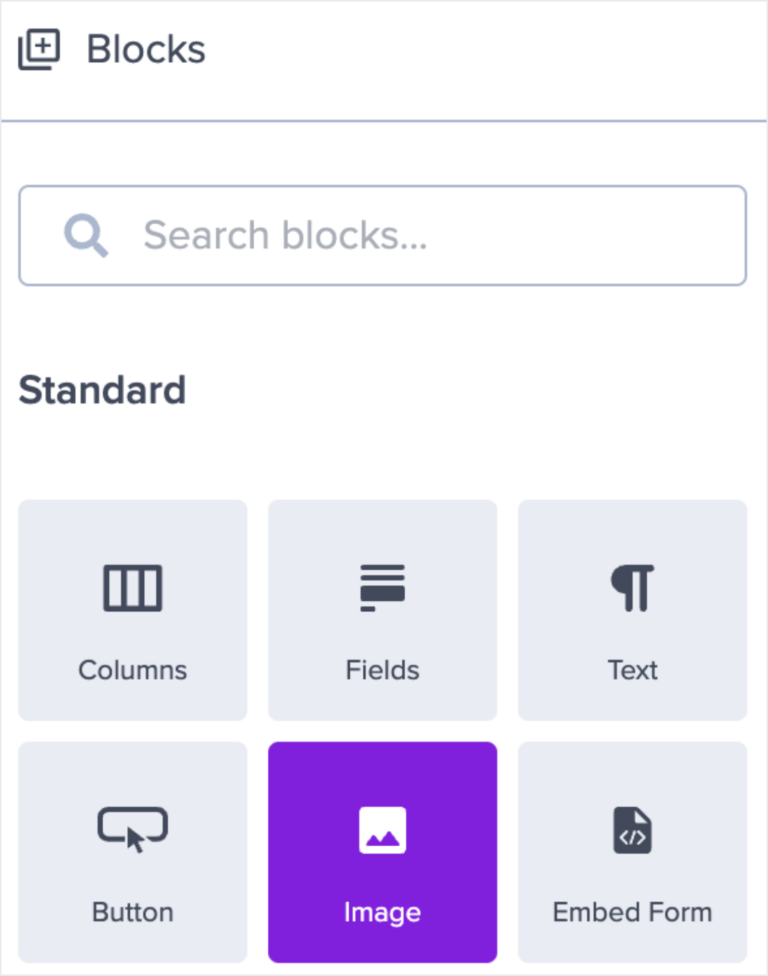Viewport: 768px width, 976px height.
Task: Click the Standard section heading
Action: pos(102,390)
